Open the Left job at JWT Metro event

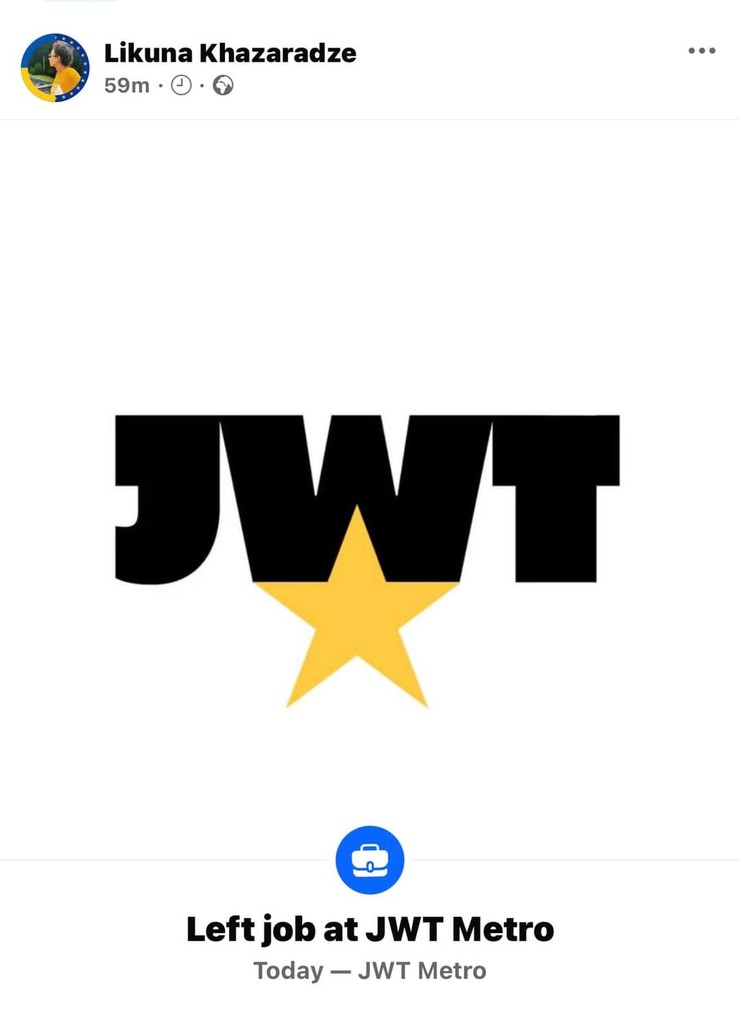(370, 929)
